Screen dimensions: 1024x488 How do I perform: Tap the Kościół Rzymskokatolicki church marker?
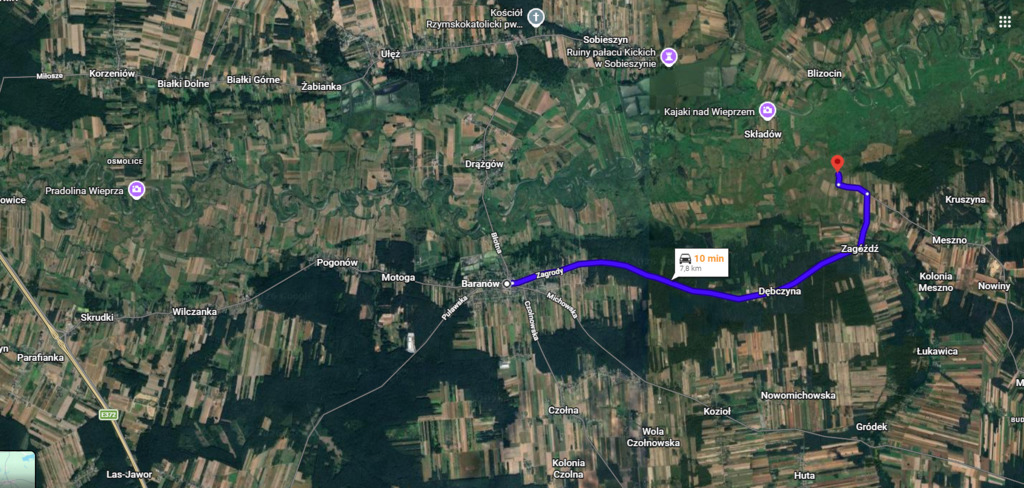[x=536, y=17]
